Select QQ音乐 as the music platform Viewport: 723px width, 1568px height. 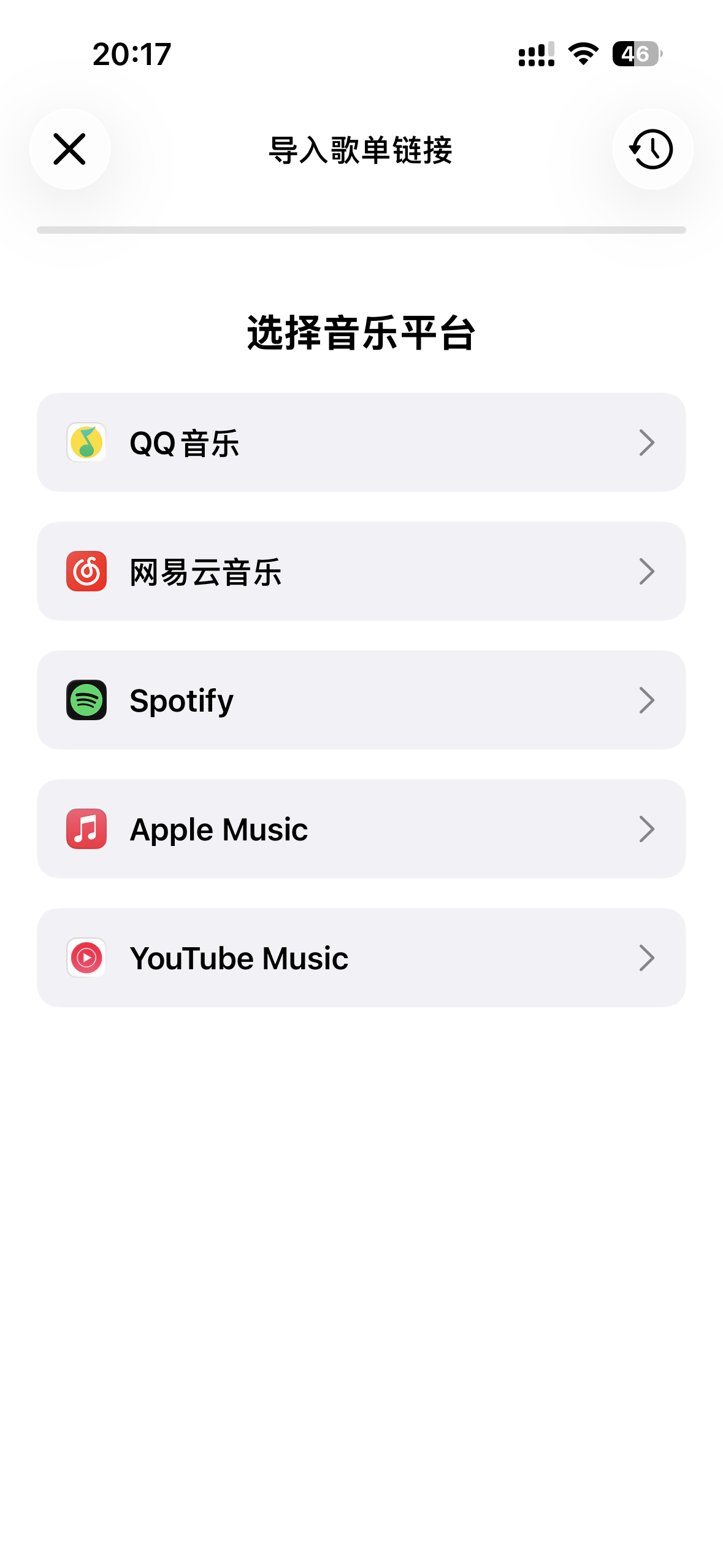361,442
